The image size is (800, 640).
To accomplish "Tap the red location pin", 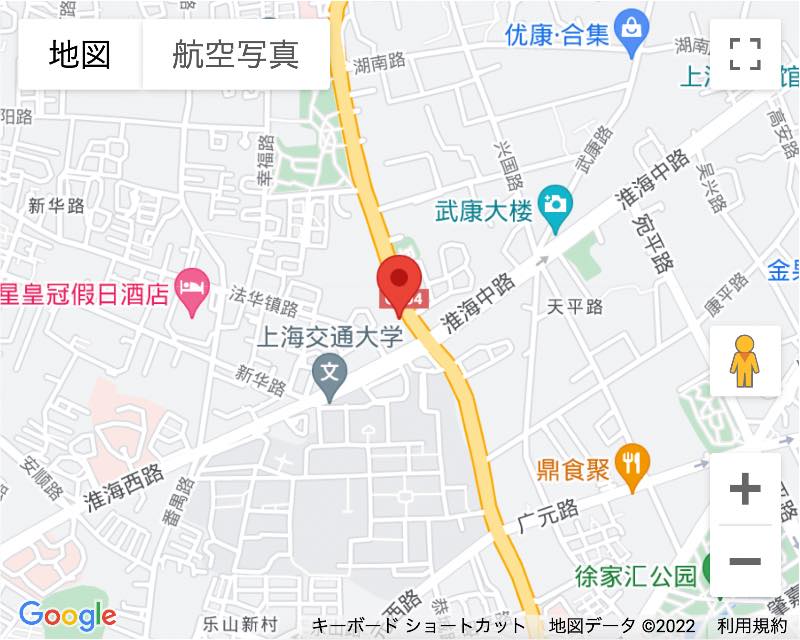I will click(x=399, y=281).
